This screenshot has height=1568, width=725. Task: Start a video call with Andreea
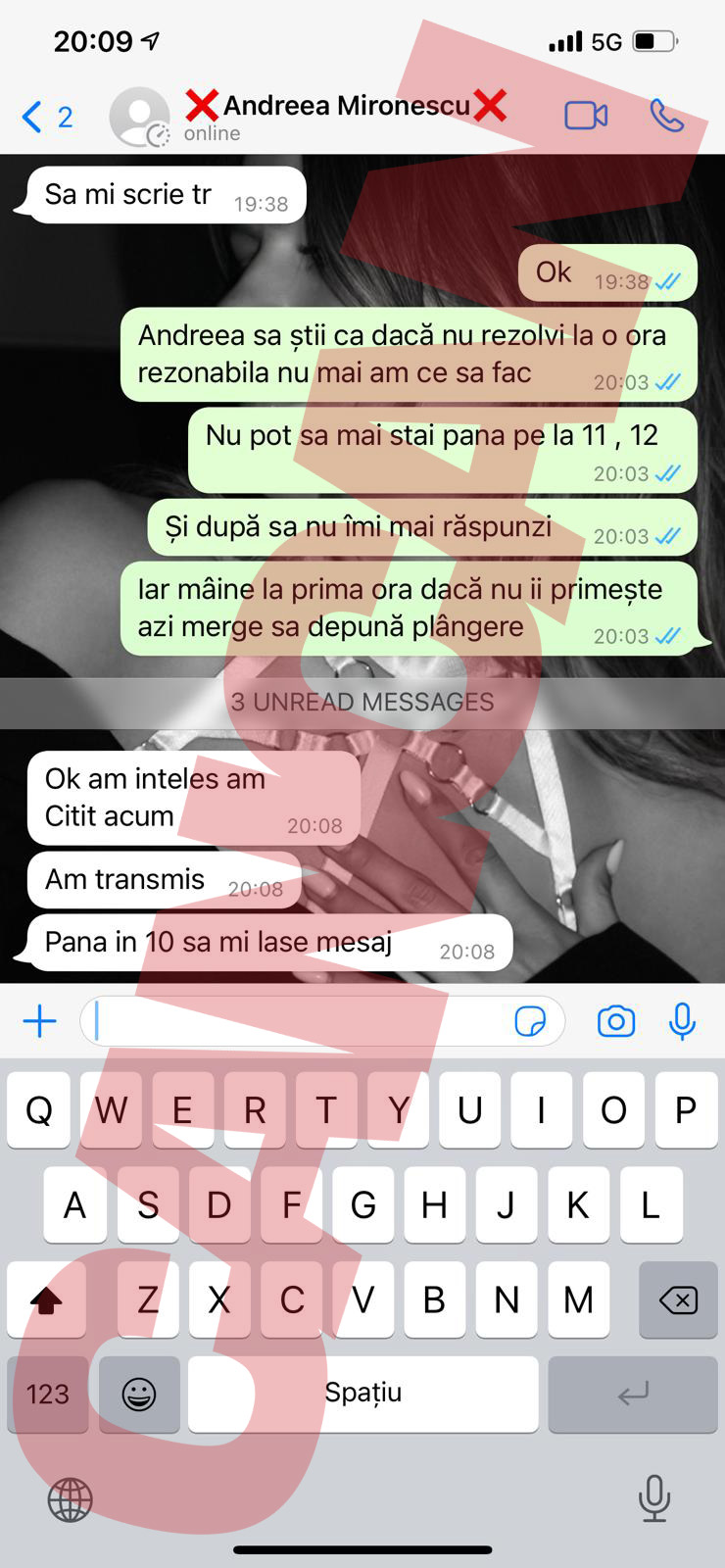click(586, 116)
